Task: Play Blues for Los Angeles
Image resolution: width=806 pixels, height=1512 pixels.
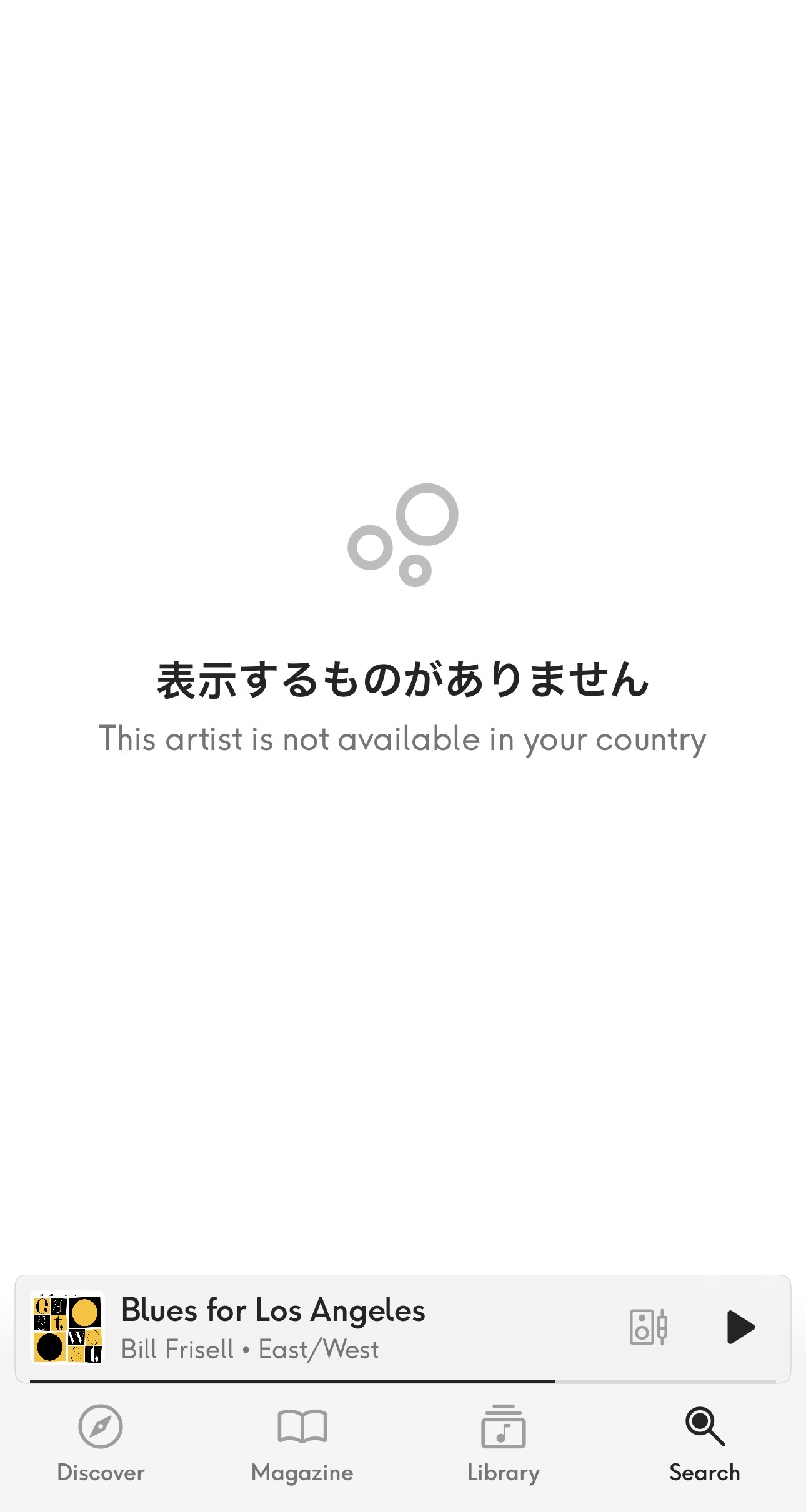Action: click(x=740, y=1327)
